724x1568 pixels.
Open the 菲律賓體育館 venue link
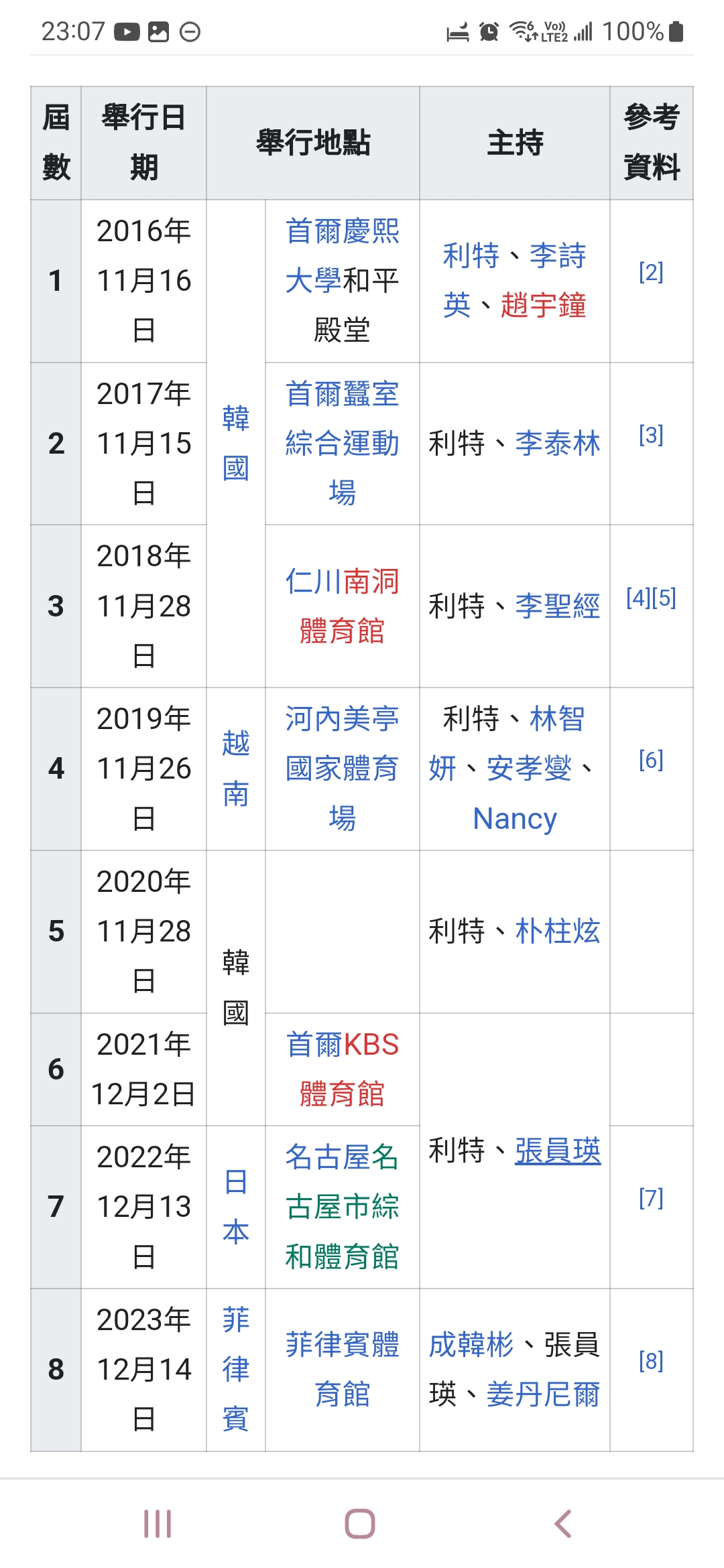342,1370
